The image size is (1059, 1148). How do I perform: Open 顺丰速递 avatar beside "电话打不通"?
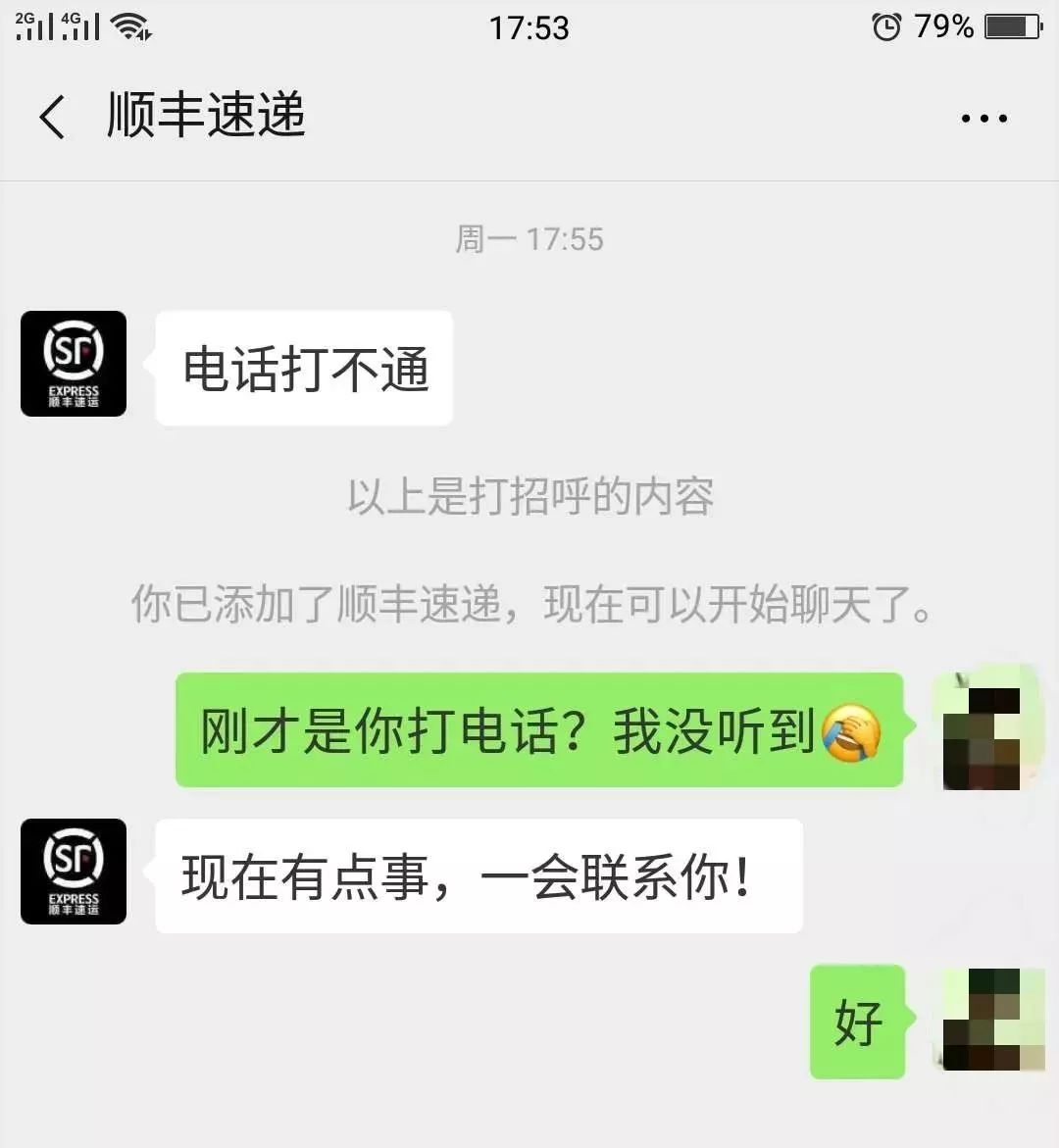coord(74,364)
